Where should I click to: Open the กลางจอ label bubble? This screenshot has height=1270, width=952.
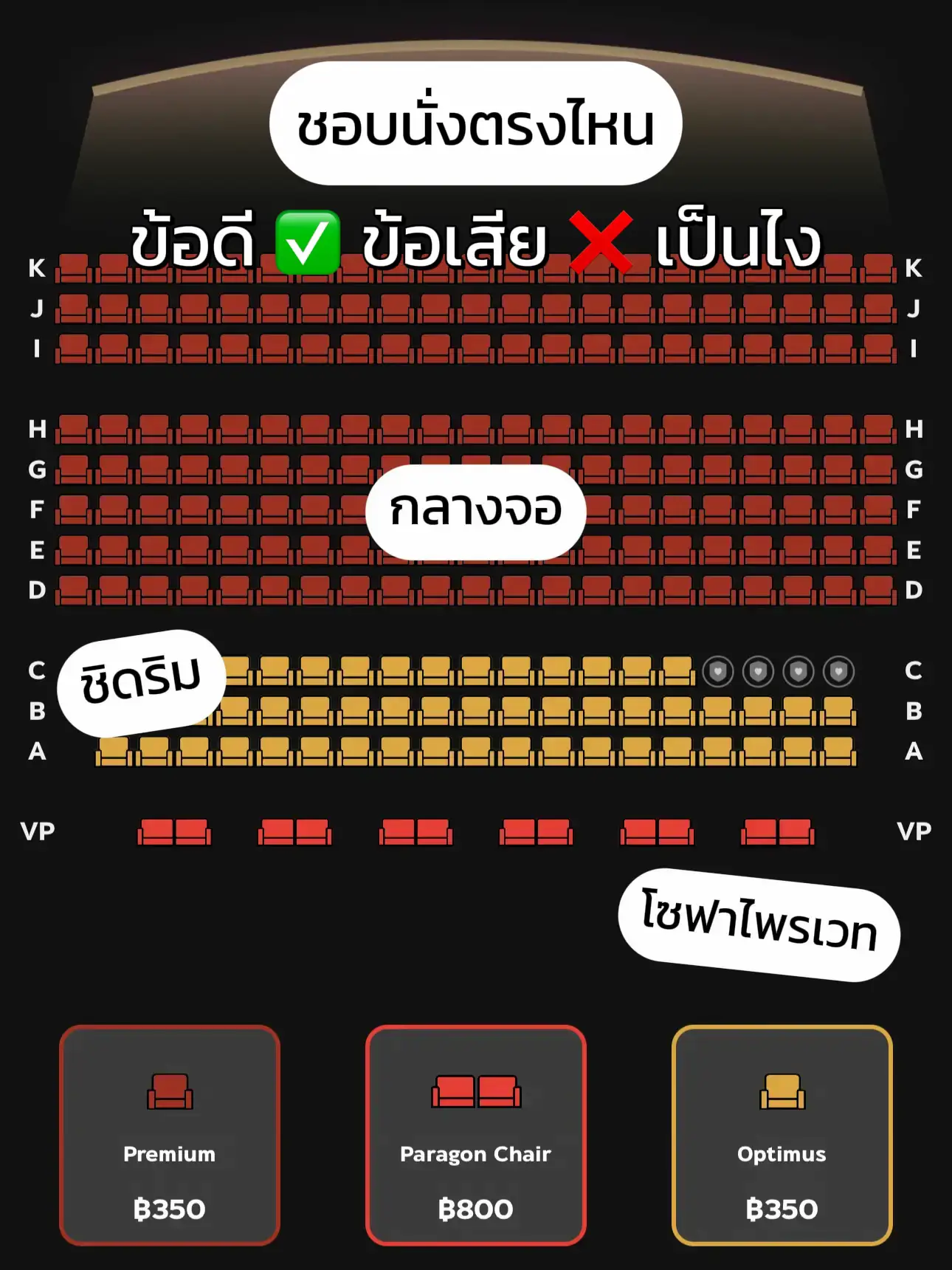[x=476, y=509]
